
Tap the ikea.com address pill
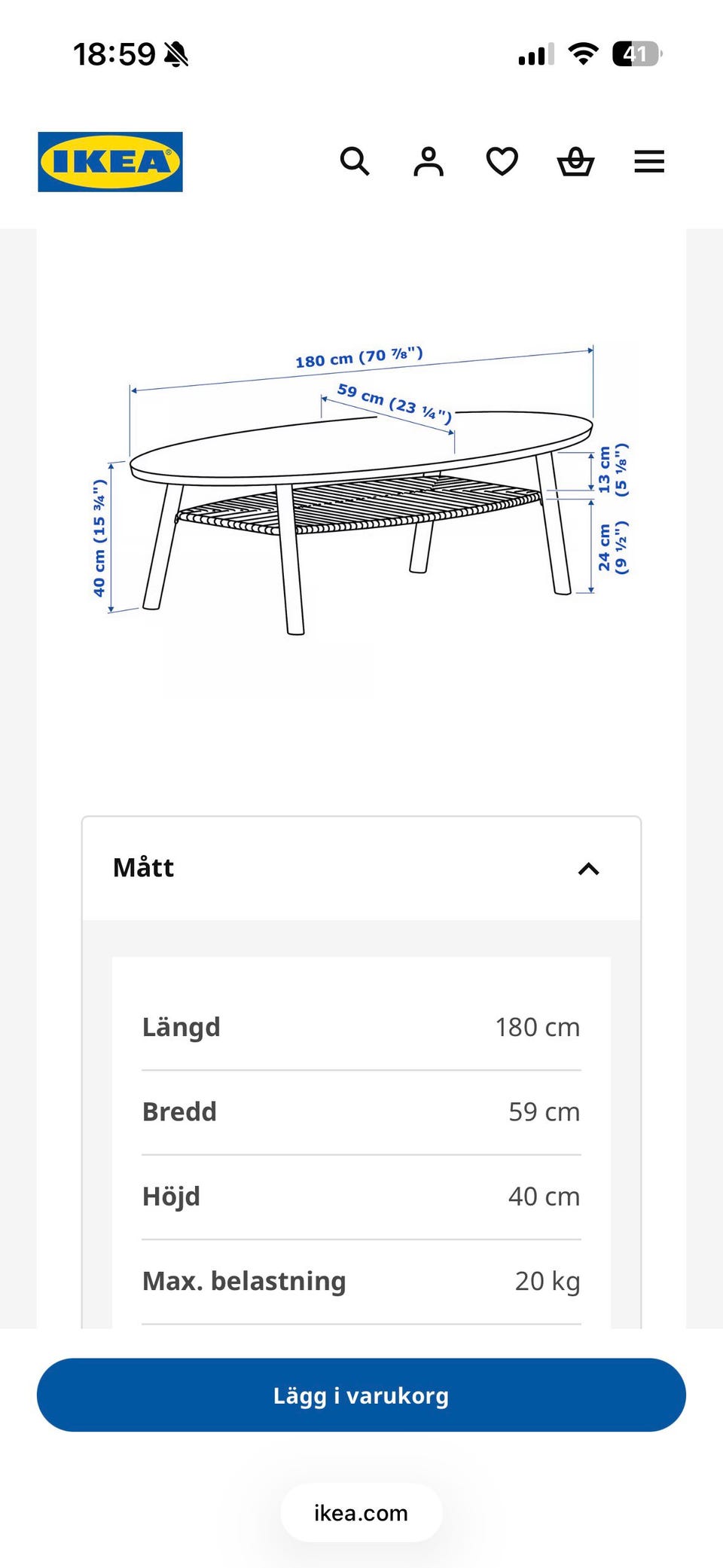361,1512
